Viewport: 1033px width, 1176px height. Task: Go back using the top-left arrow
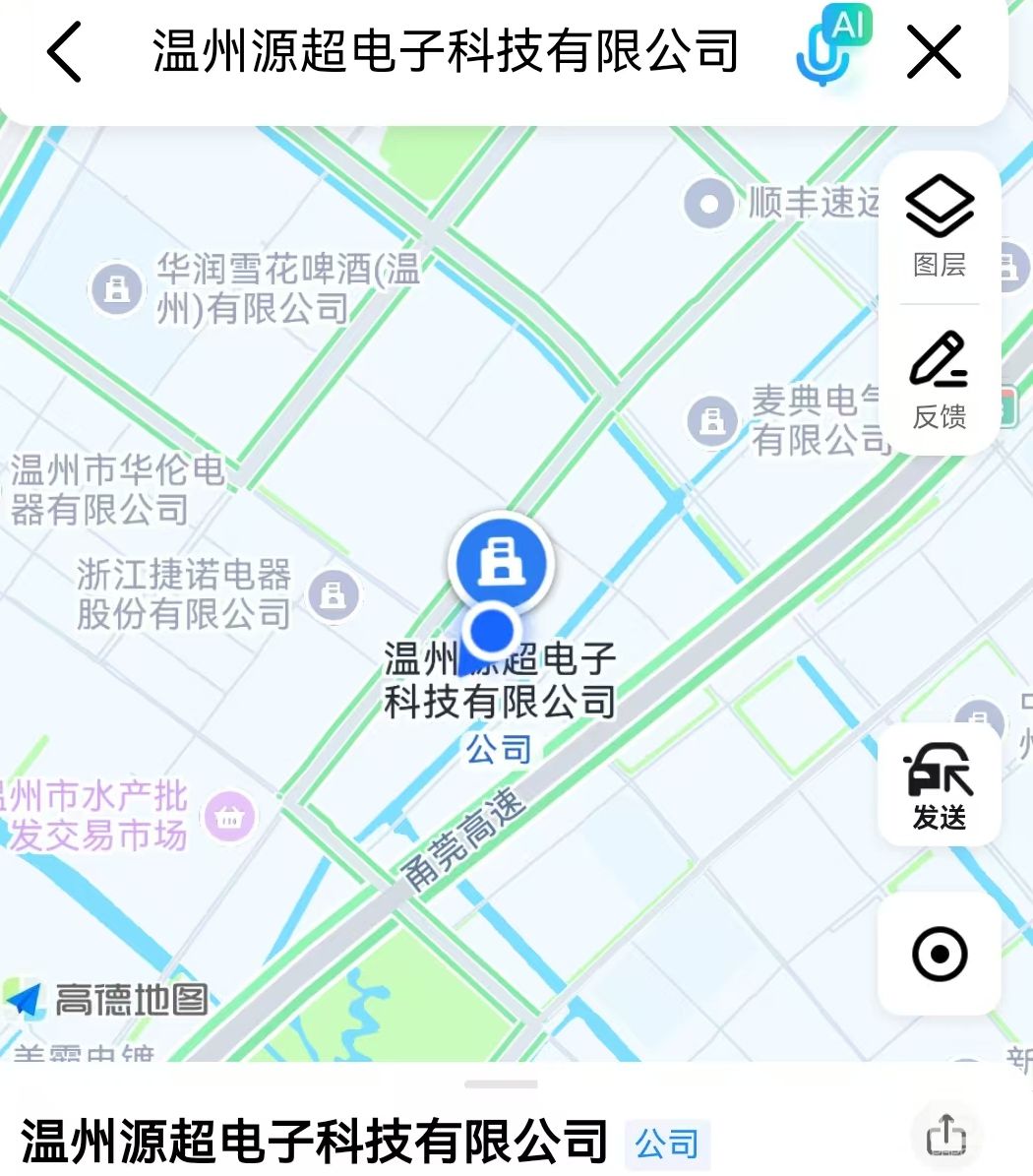[x=65, y=51]
